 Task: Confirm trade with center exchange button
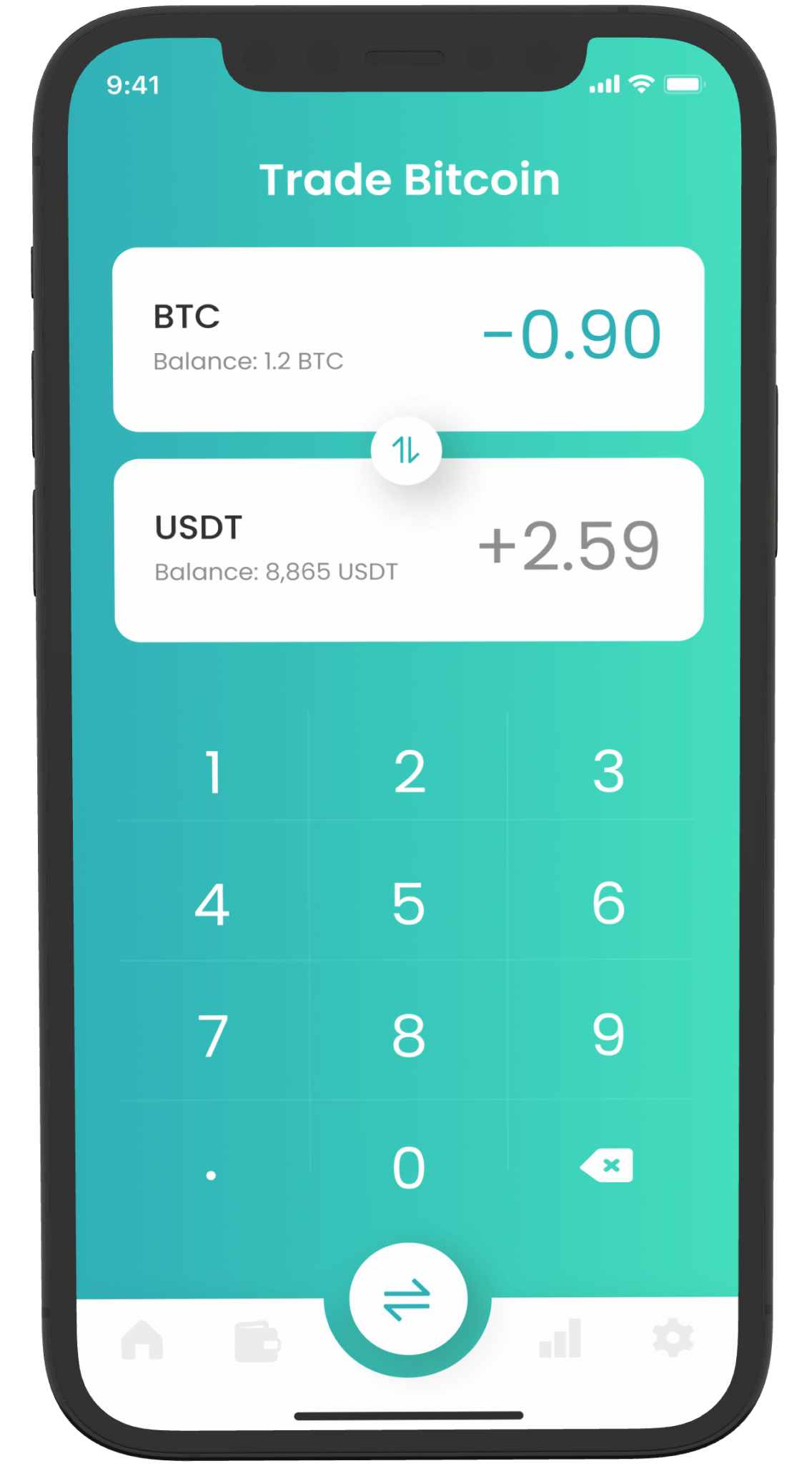pyautogui.click(x=408, y=1300)
